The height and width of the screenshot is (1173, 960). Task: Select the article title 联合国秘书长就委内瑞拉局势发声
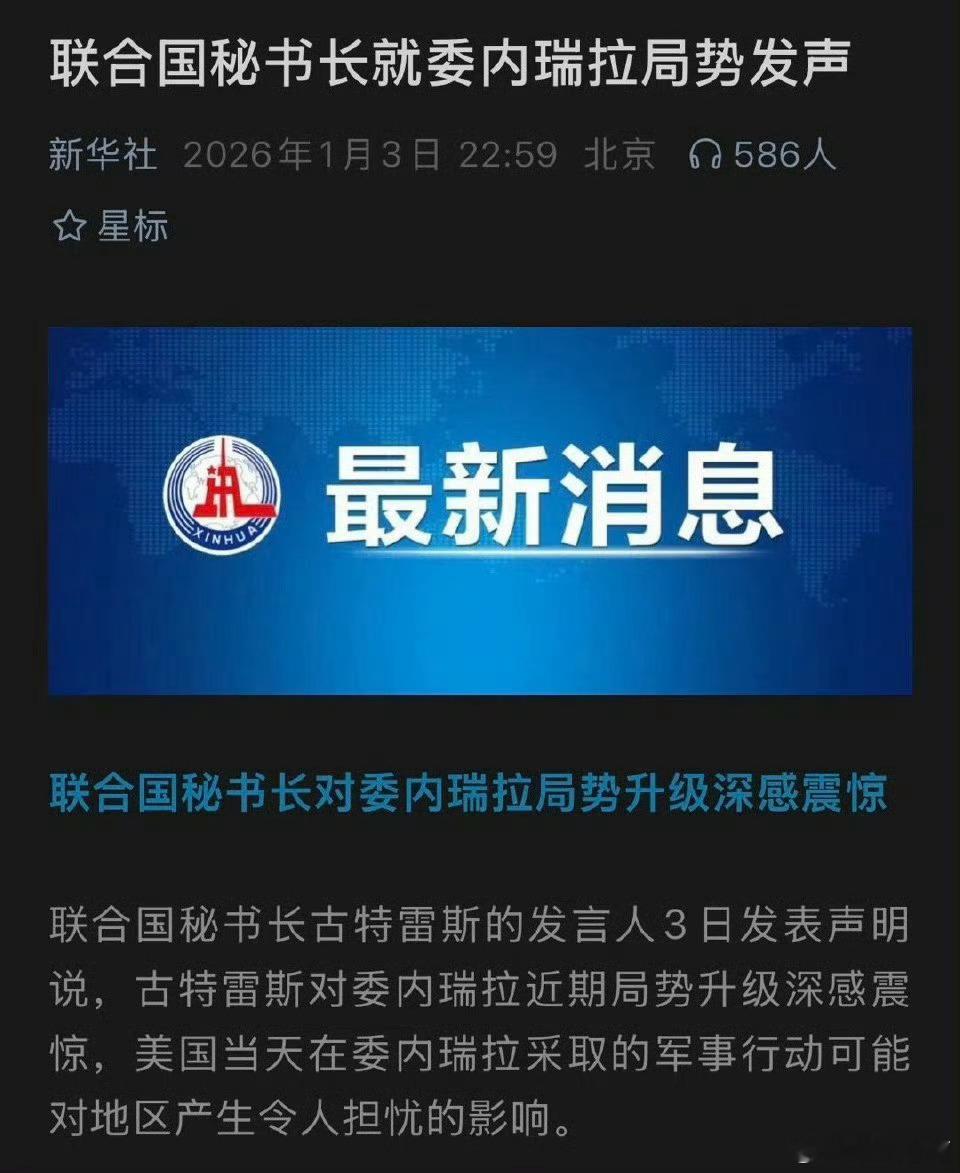point(450,62)
